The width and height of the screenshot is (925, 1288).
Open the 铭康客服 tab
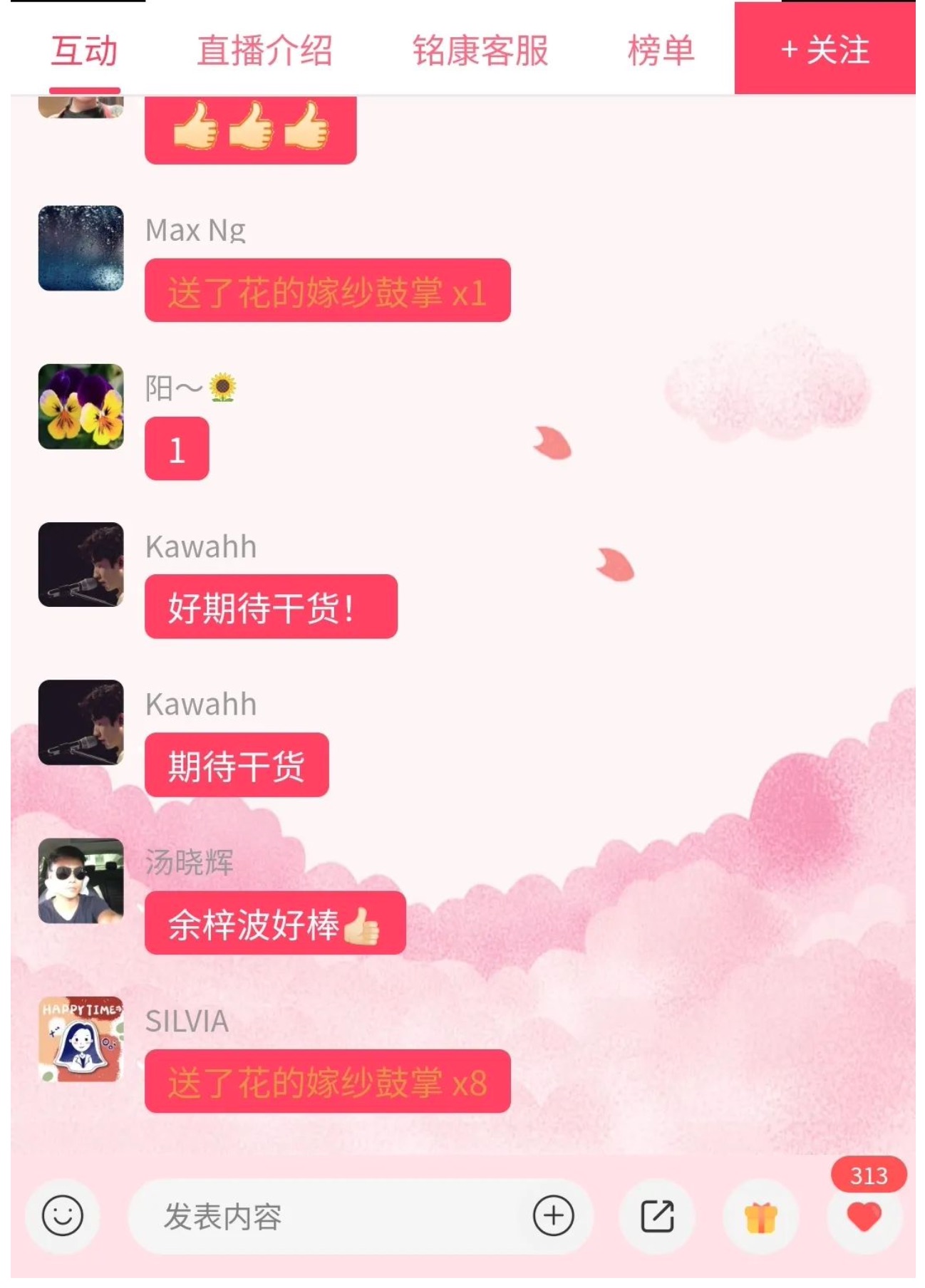[x=480, y=51]
